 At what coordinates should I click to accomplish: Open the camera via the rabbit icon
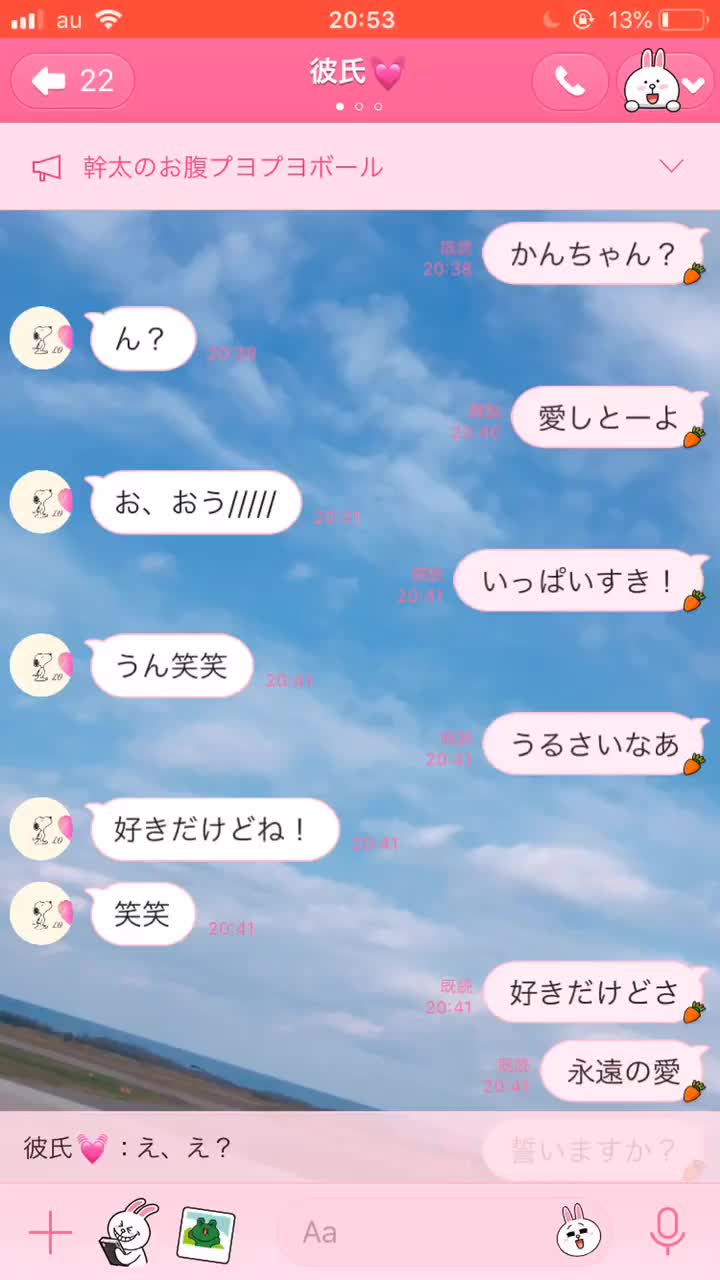pyautogui.click(x=130, y=1233)
